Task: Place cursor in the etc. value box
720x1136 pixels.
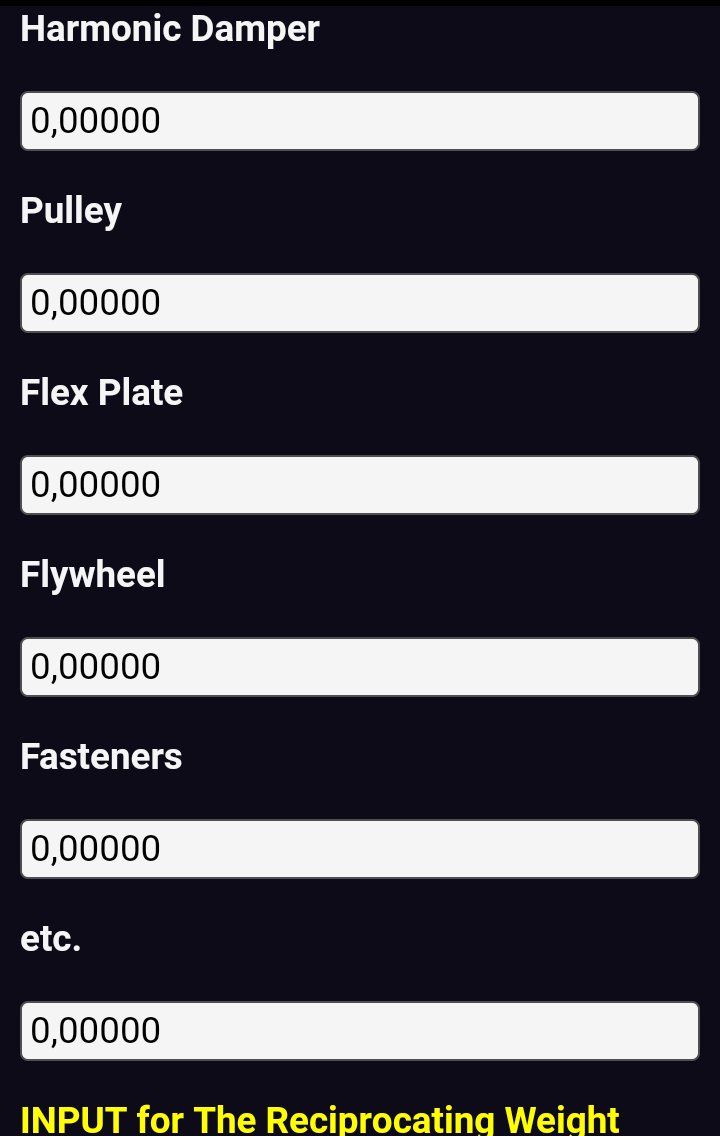Action: point(360,1030)
